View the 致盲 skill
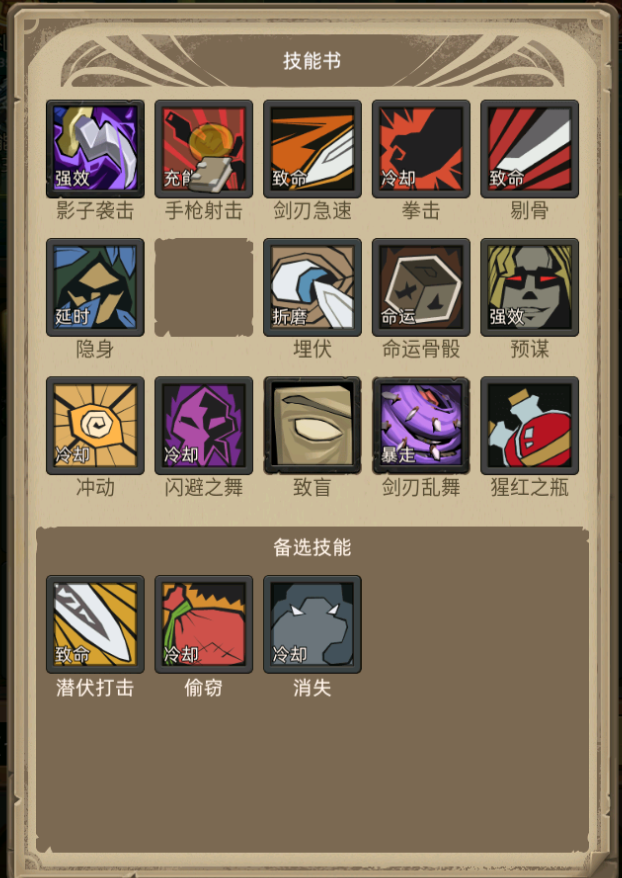 click(x=312, y=425)
